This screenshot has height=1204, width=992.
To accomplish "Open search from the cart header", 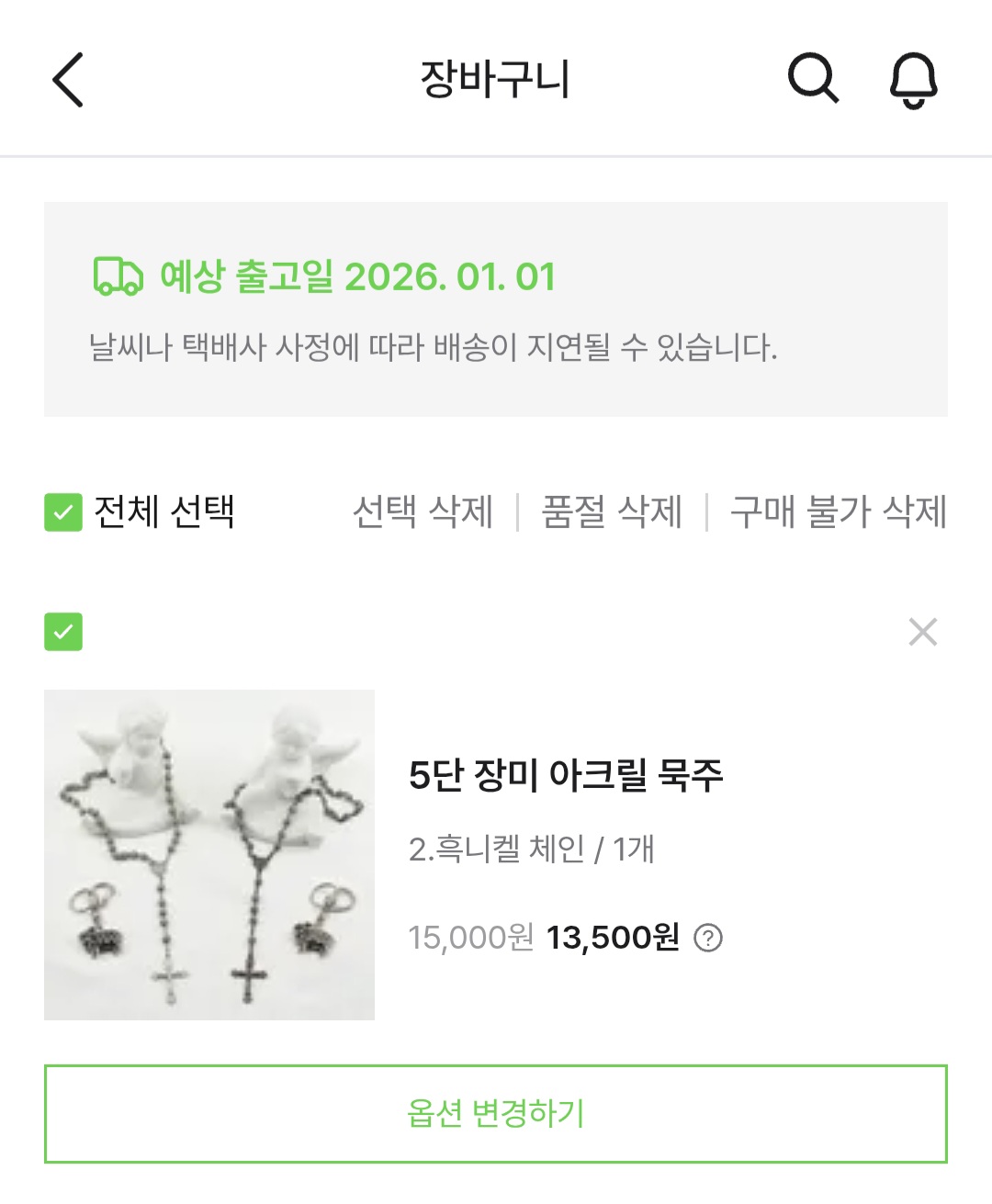I will pyautogui.click(x=813, y=78).
